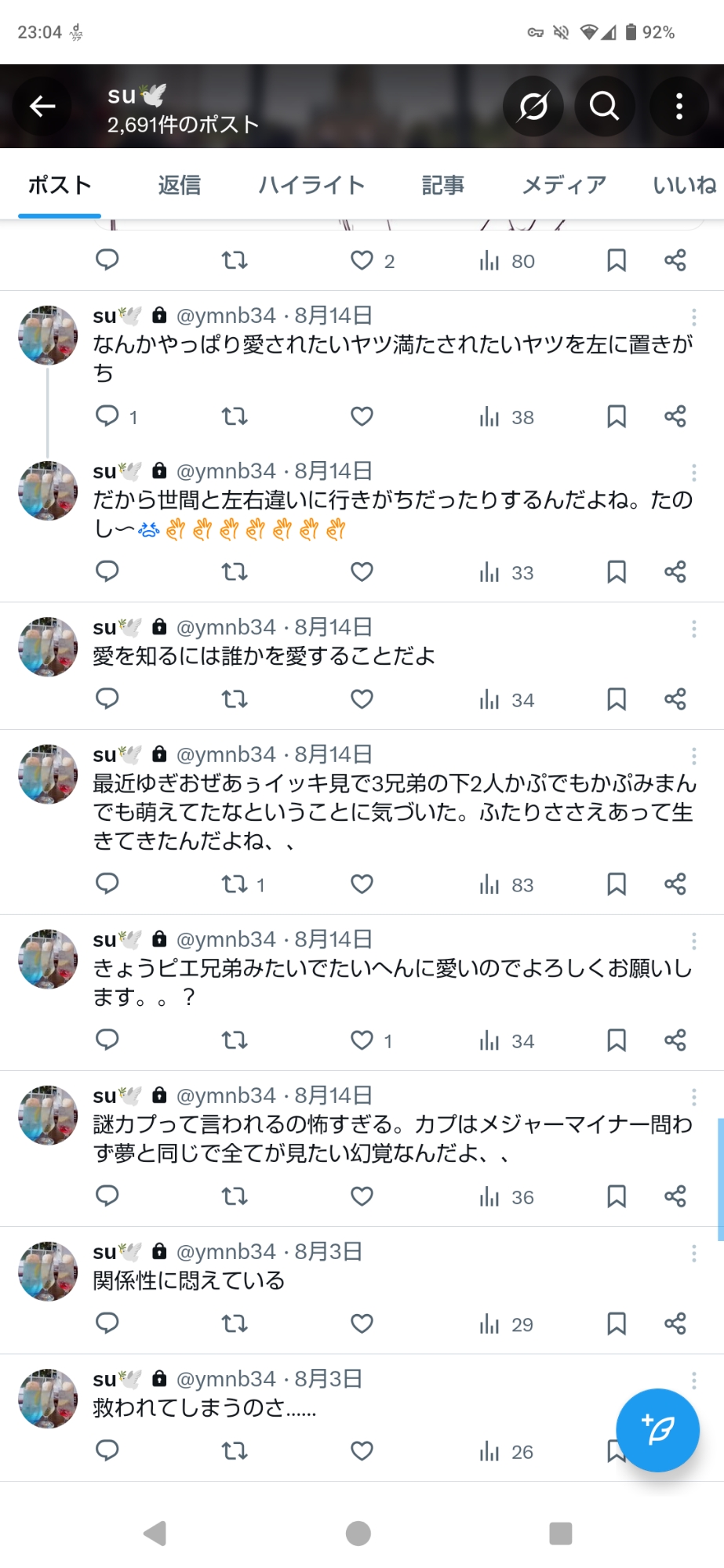Switch to the 記事 tab
724x1568 pixels.
click(442, 185)
